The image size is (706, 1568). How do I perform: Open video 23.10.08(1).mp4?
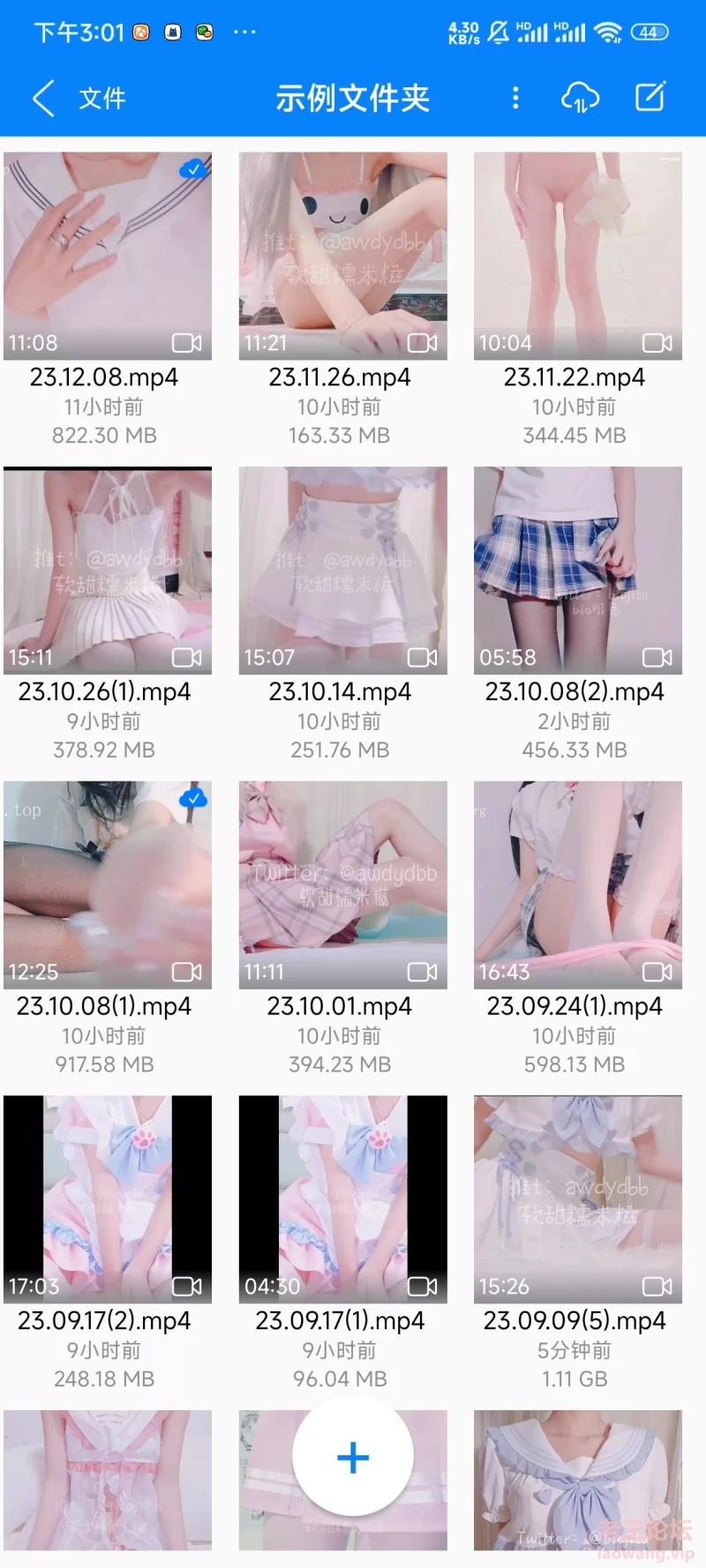[x=107, y=885]
